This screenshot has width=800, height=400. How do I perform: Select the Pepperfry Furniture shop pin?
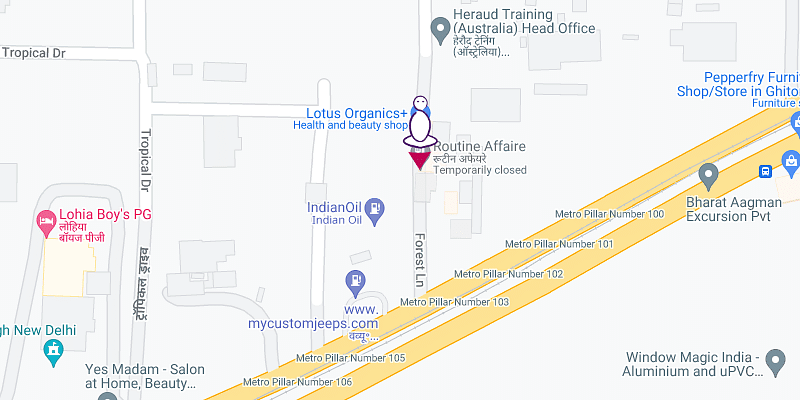[x=796, y=123]
